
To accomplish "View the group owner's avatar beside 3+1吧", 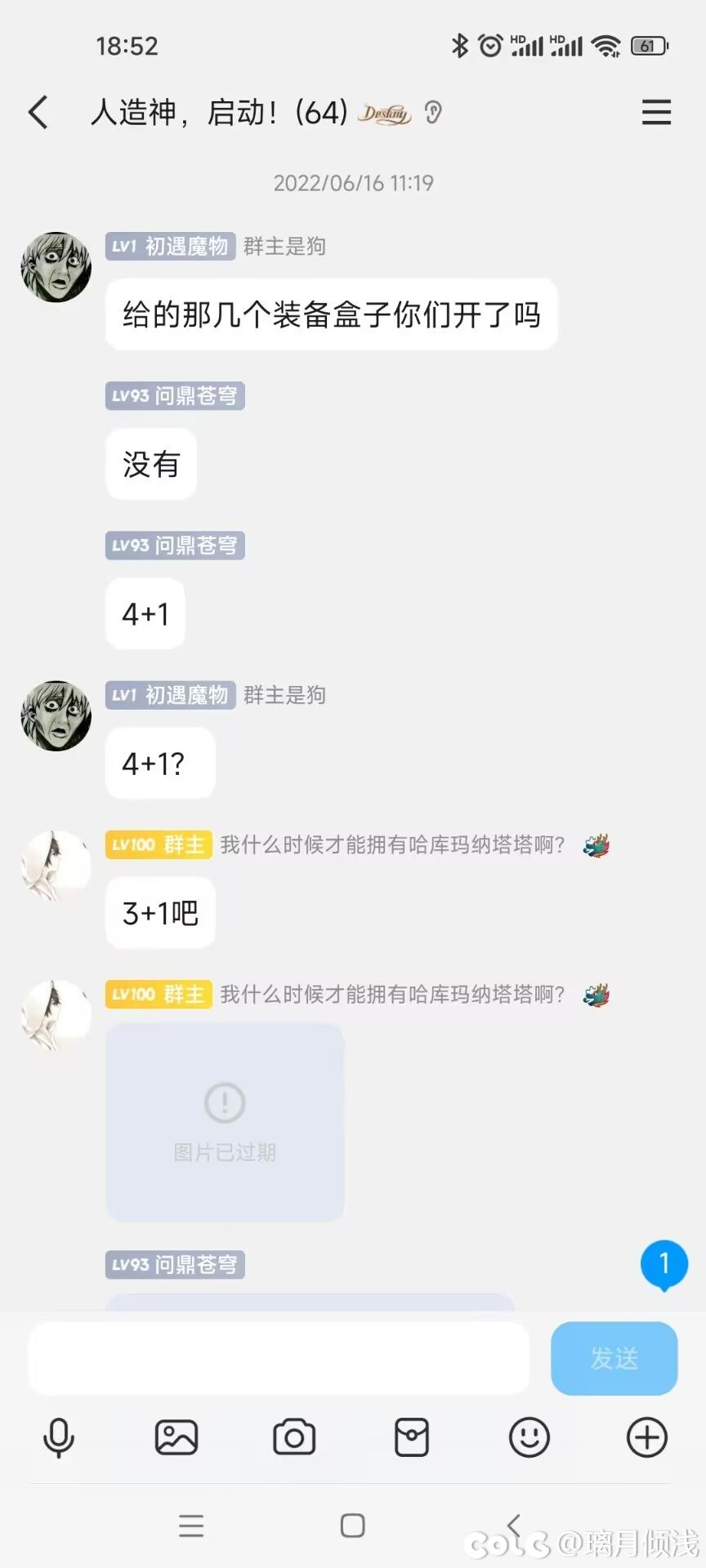I will point(56,866).
